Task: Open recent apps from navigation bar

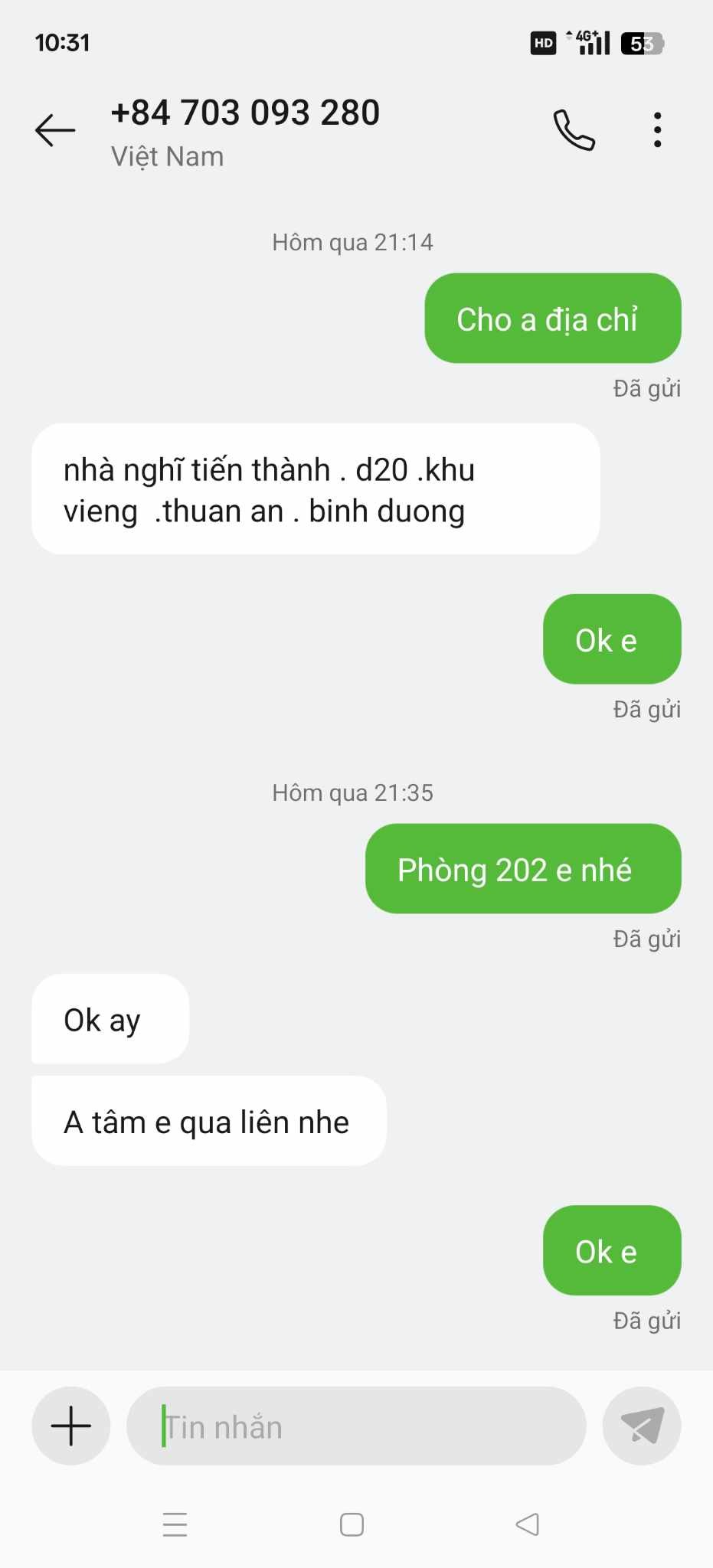Action: (175, 1524)
